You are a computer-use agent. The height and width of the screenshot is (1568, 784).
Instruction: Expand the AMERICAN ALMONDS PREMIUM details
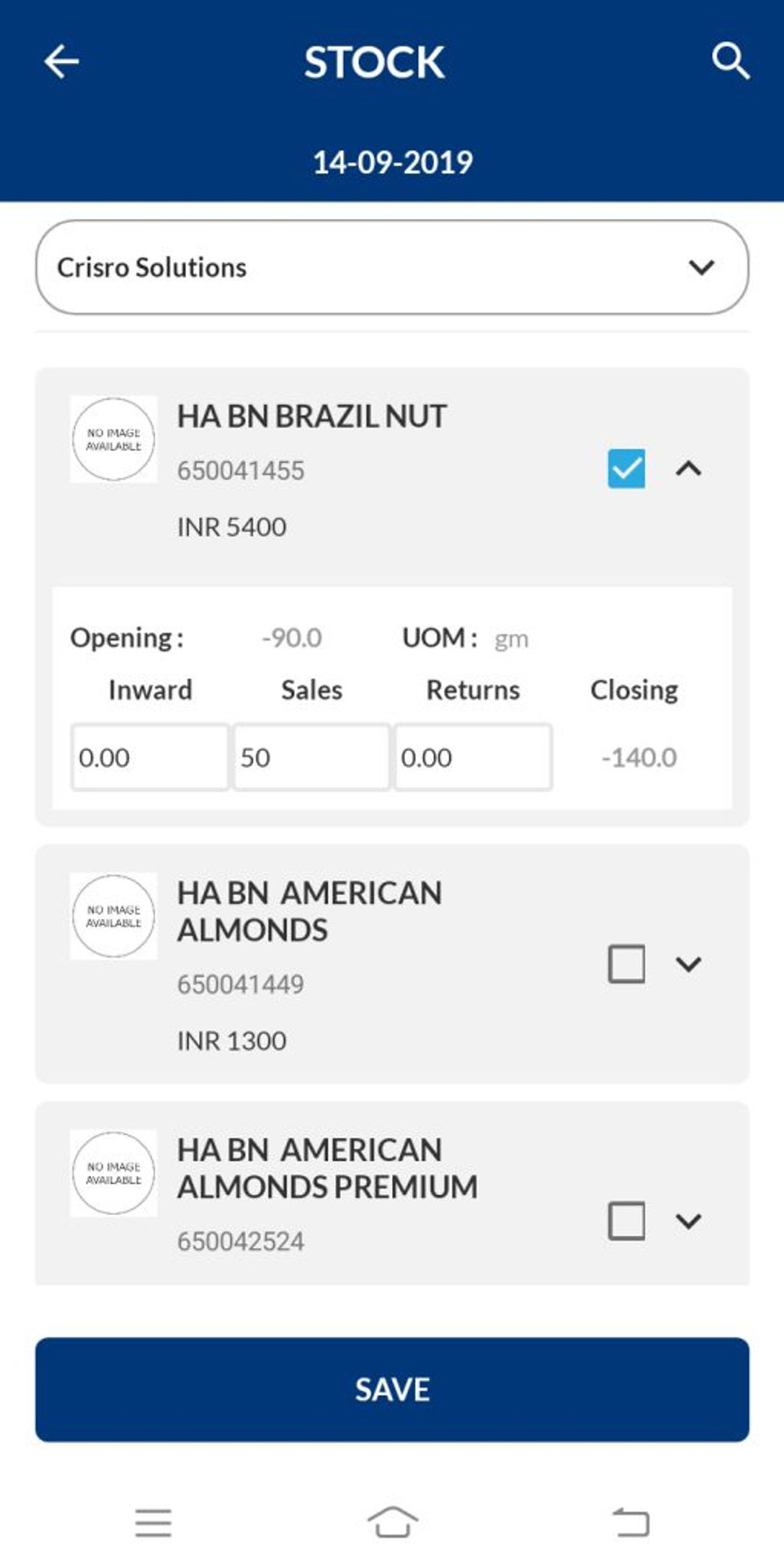point(688,1221)
